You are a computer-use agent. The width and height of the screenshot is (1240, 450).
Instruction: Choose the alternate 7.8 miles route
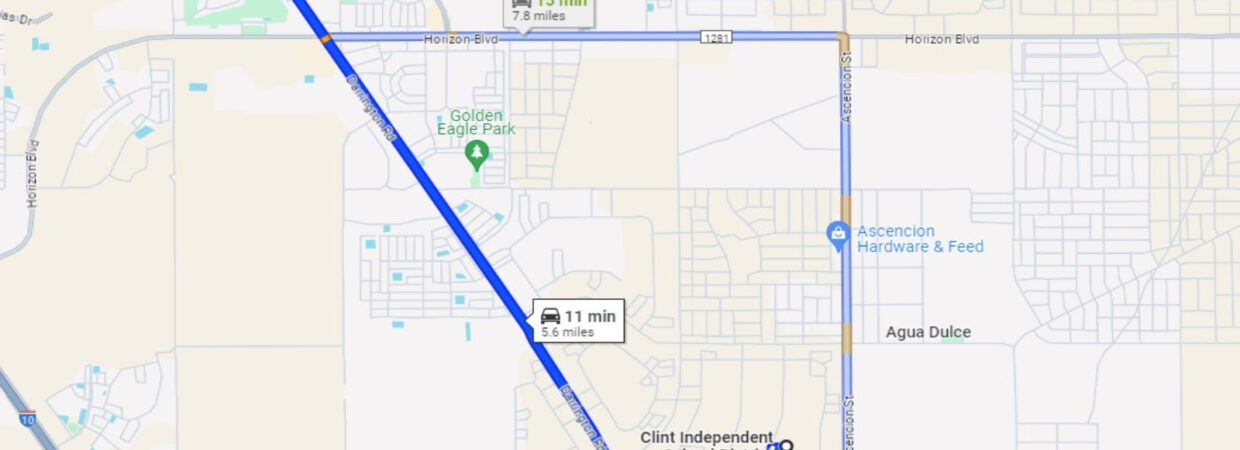[550, 12]
